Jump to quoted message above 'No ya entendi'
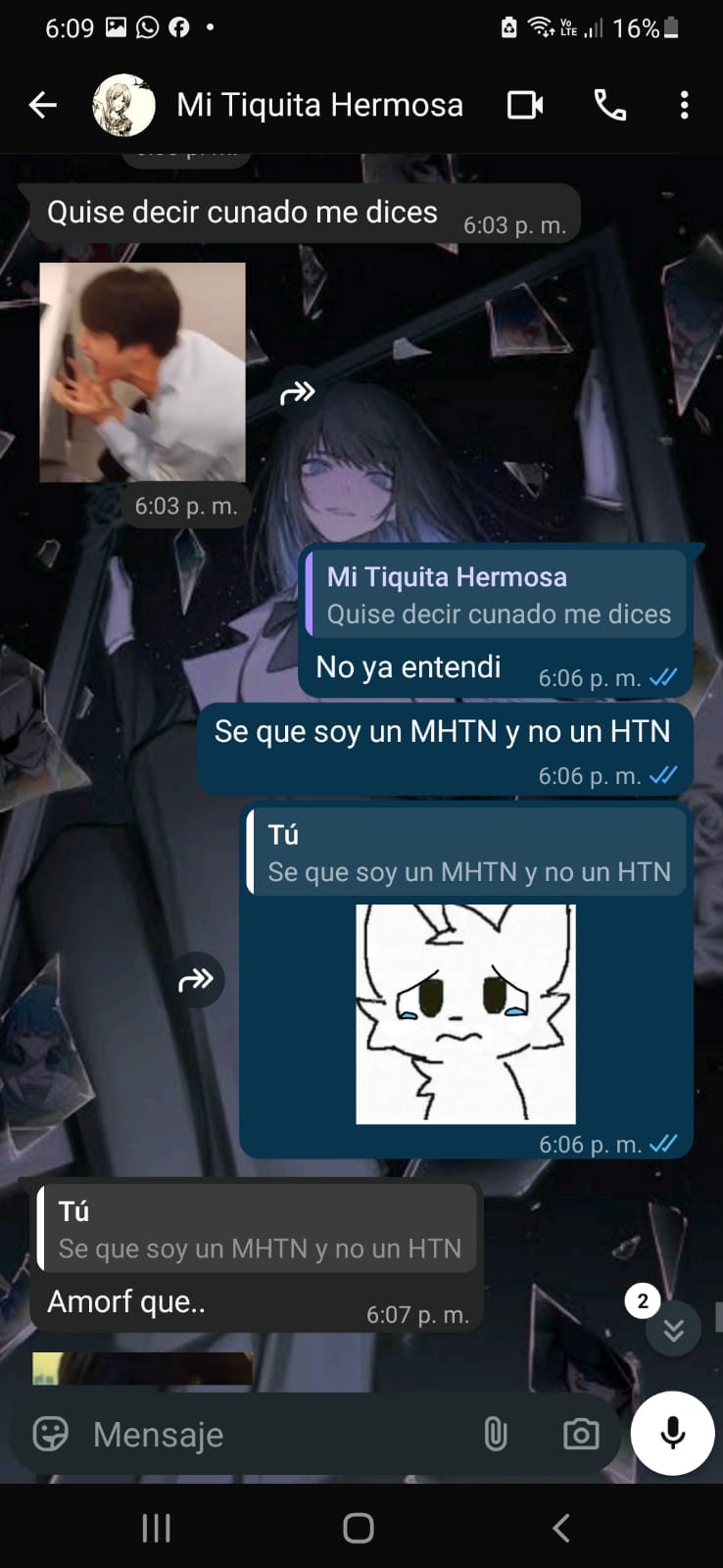This screenshot has width=723, height=1568. click(495, 595)
